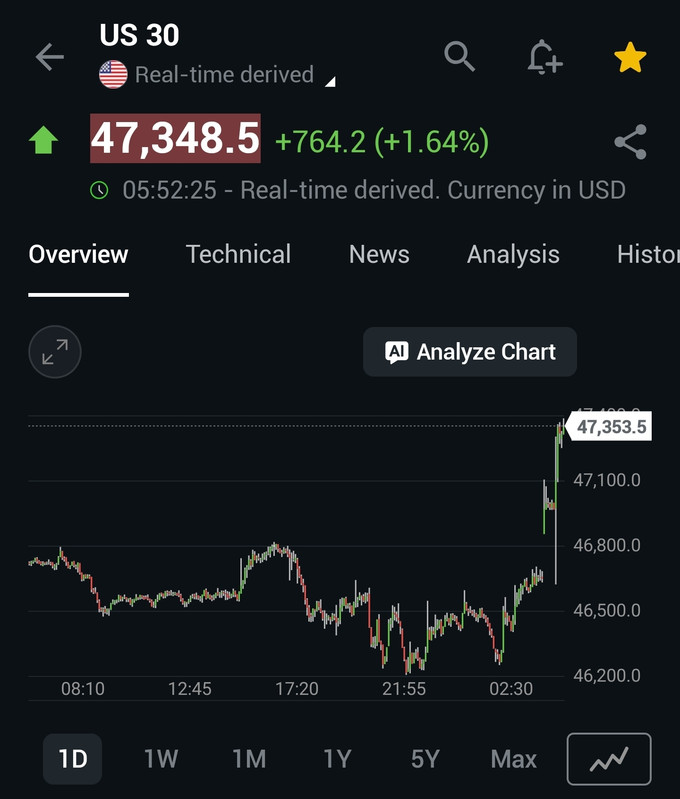The width and height of the screenshot is (680, 799).
Task: Switch to the Technical tab
Action: point(238,254)
